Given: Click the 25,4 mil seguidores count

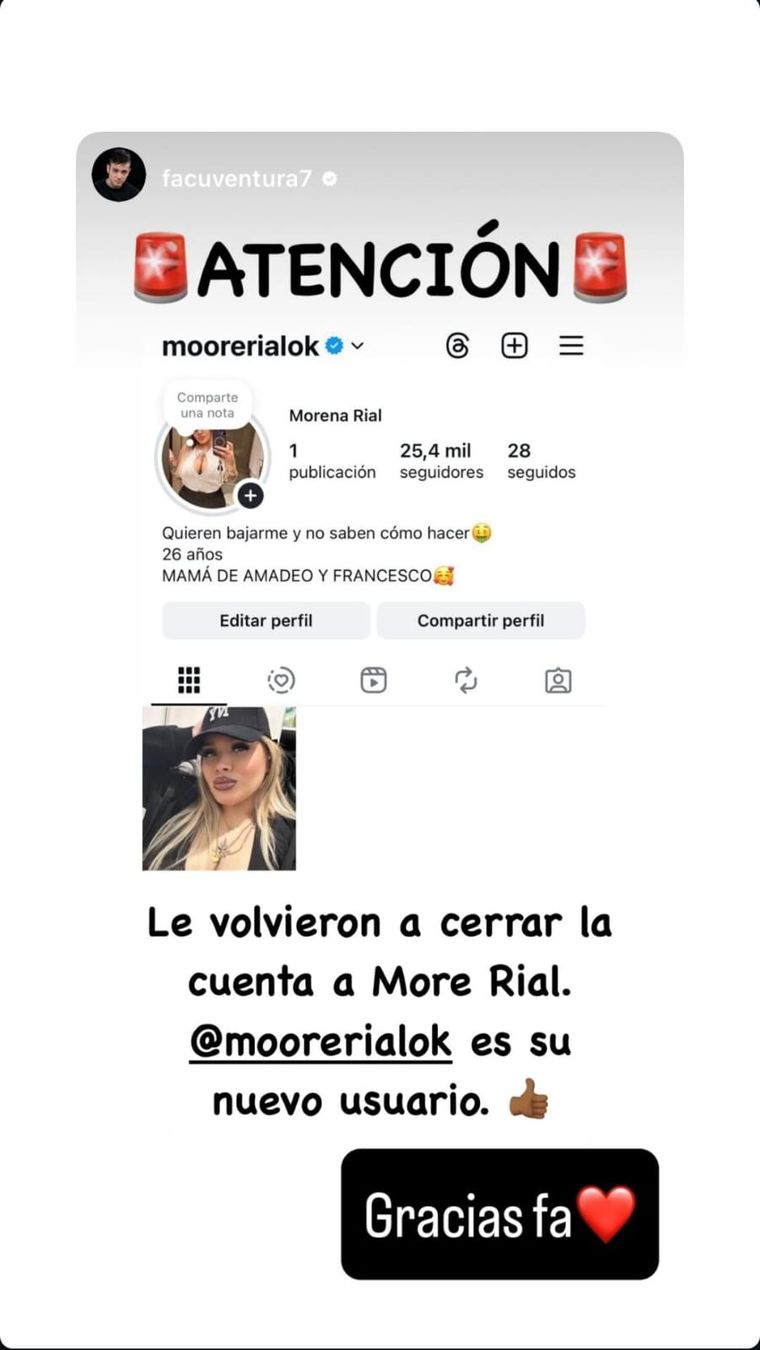Looking at the screenshot, I should (x=440, y=460).
